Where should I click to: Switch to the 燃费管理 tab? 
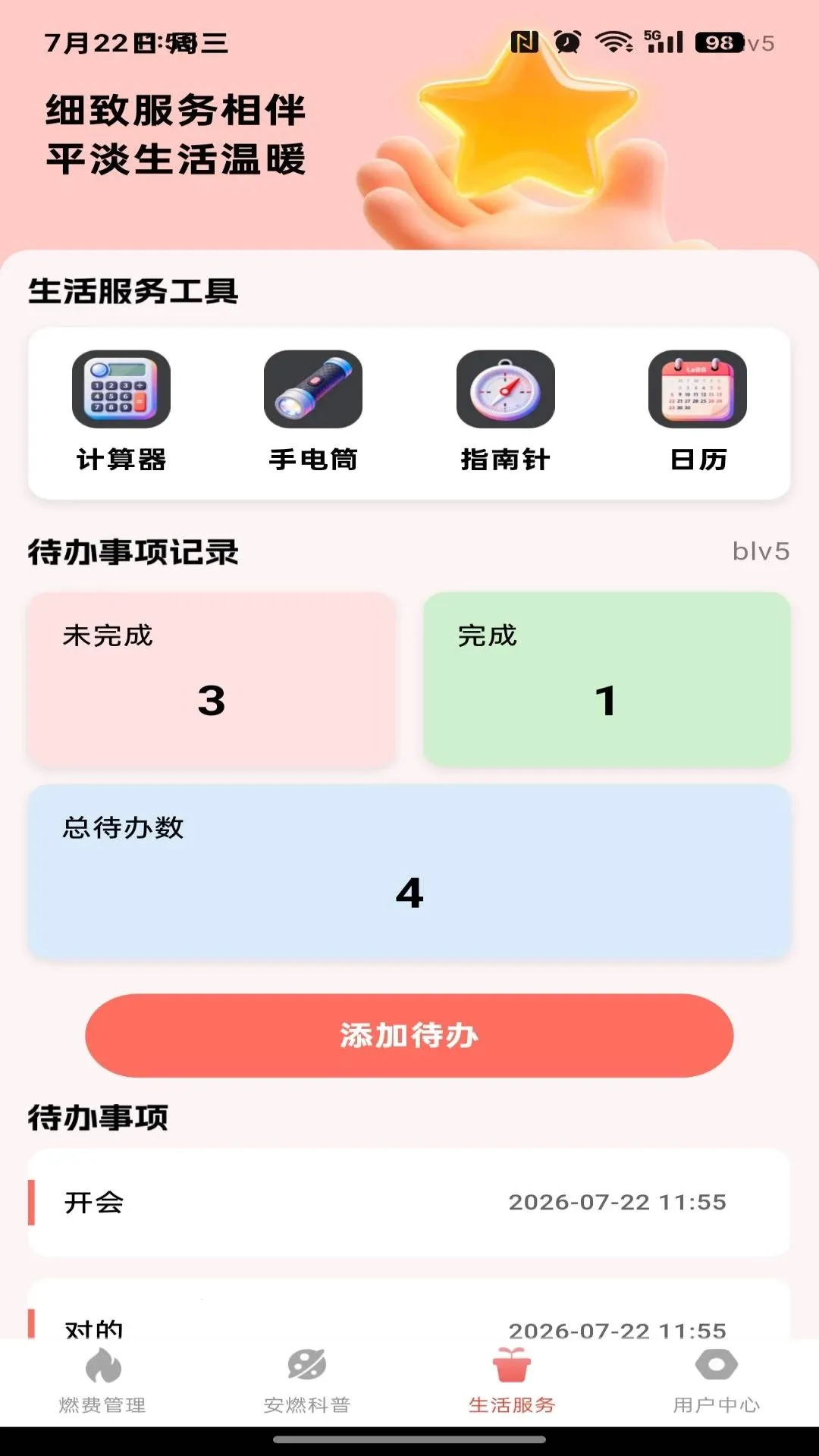point(102,1382)
